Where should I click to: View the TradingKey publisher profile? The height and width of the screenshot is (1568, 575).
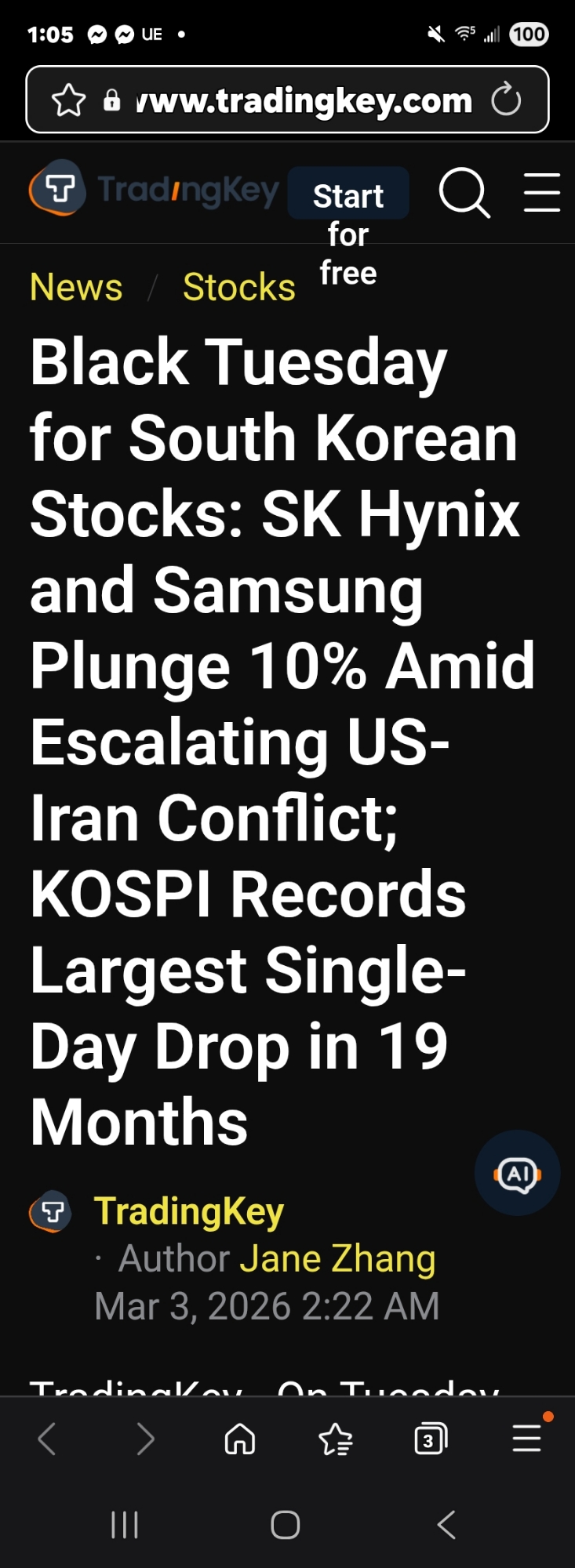click(x=188, y=1211)
